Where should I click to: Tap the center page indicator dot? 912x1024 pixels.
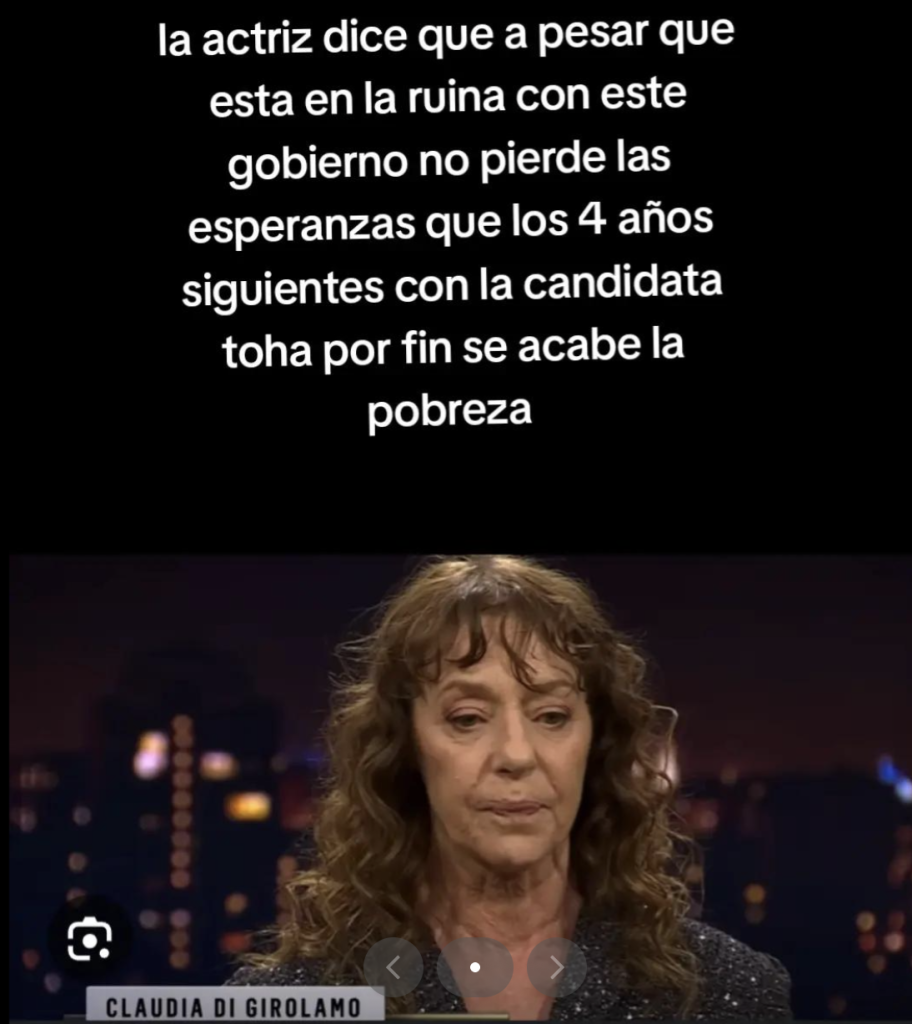[475, 967]
